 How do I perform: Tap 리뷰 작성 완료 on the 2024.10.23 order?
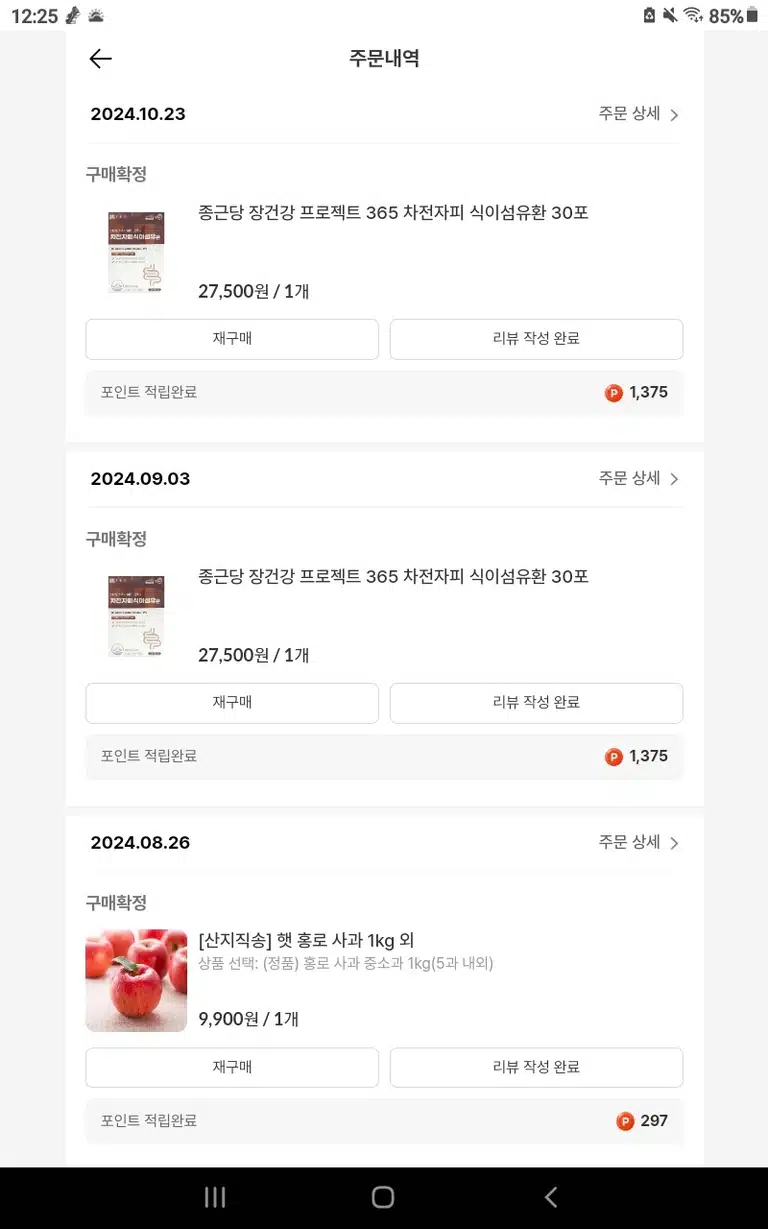pyautogui.click(x=536, y=339)
